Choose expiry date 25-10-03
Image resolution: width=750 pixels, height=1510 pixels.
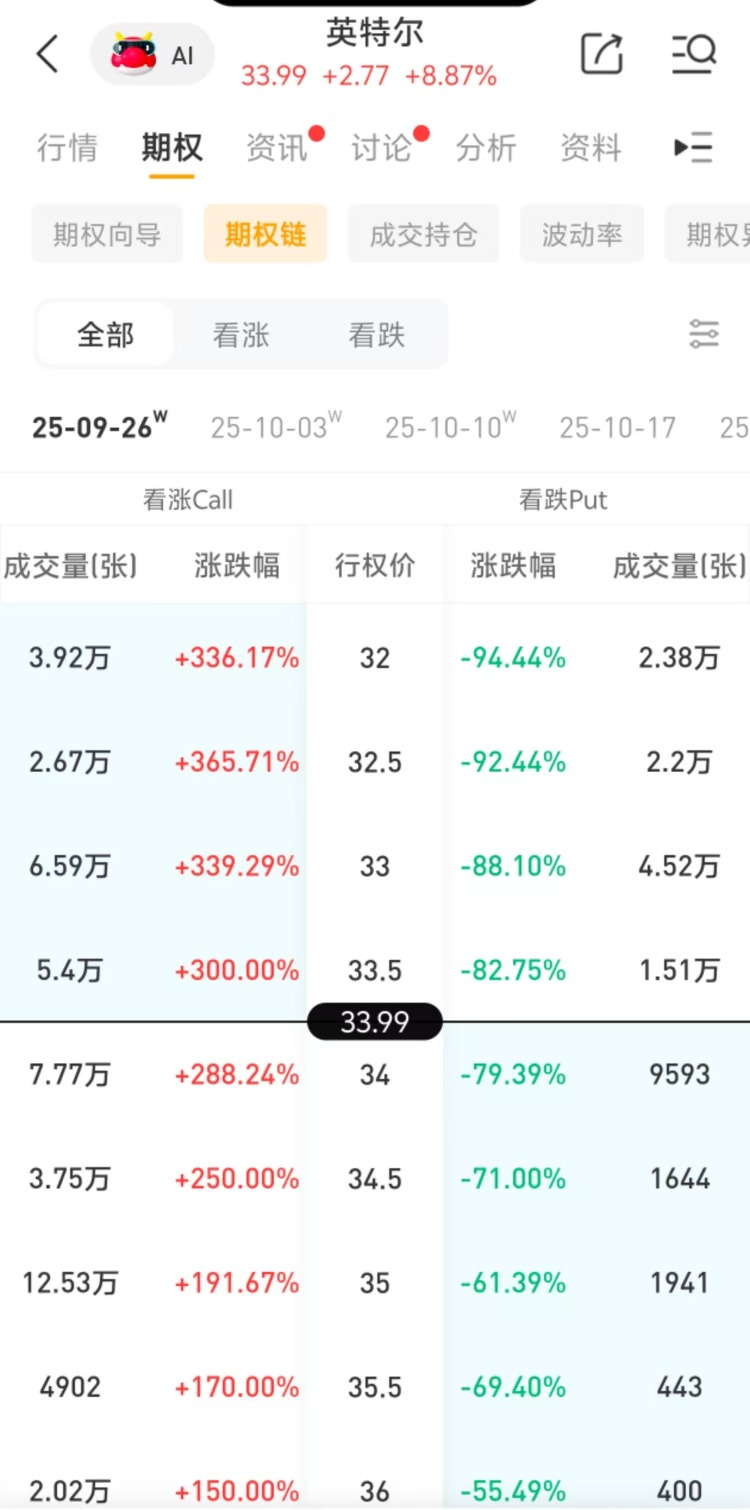(x=276, y=427)
